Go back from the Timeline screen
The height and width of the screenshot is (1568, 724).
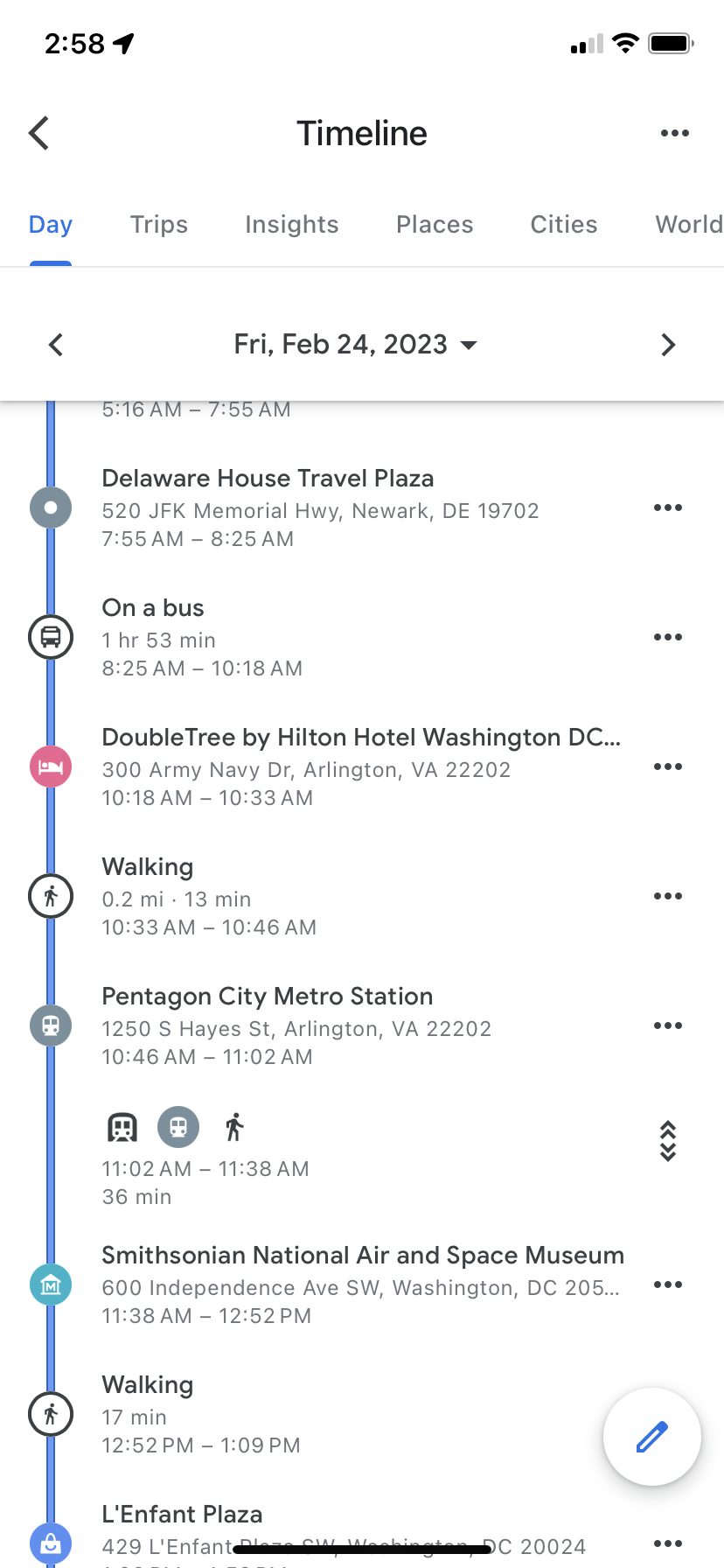click(x=39, y=134)
